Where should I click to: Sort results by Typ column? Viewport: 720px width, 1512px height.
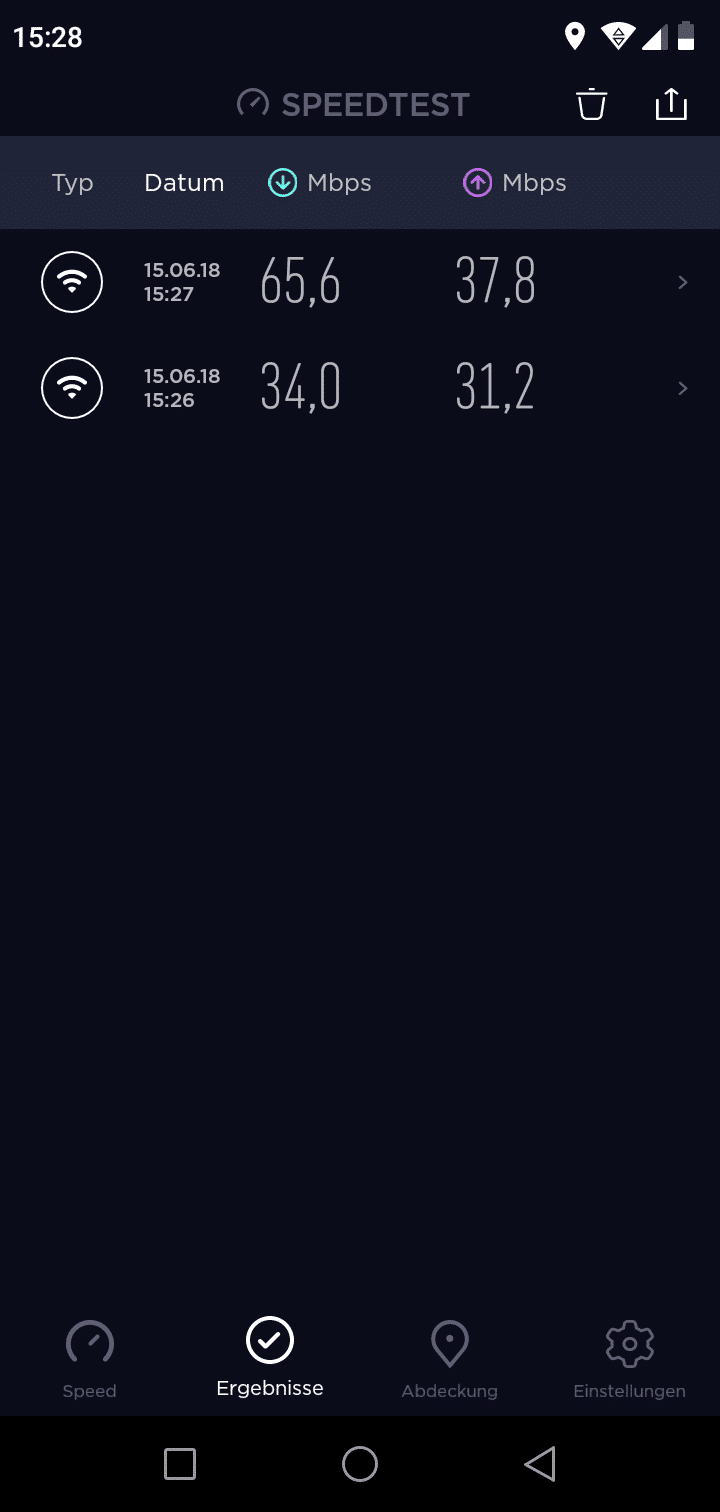tap(73, 183)
